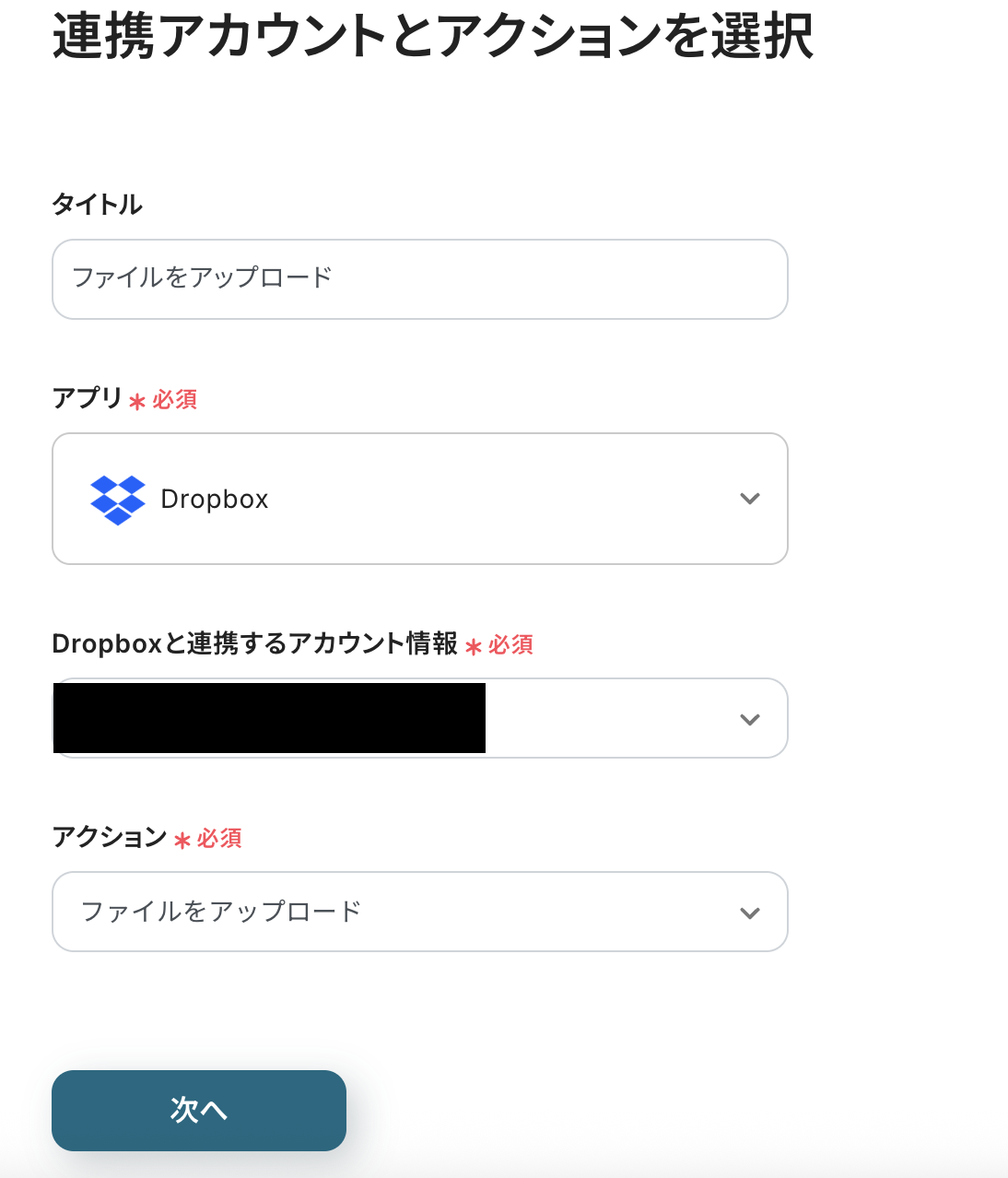This screenshot has height=1178, width=1008.
Task: Edit the タイトル text field
Action: point(419,279)
